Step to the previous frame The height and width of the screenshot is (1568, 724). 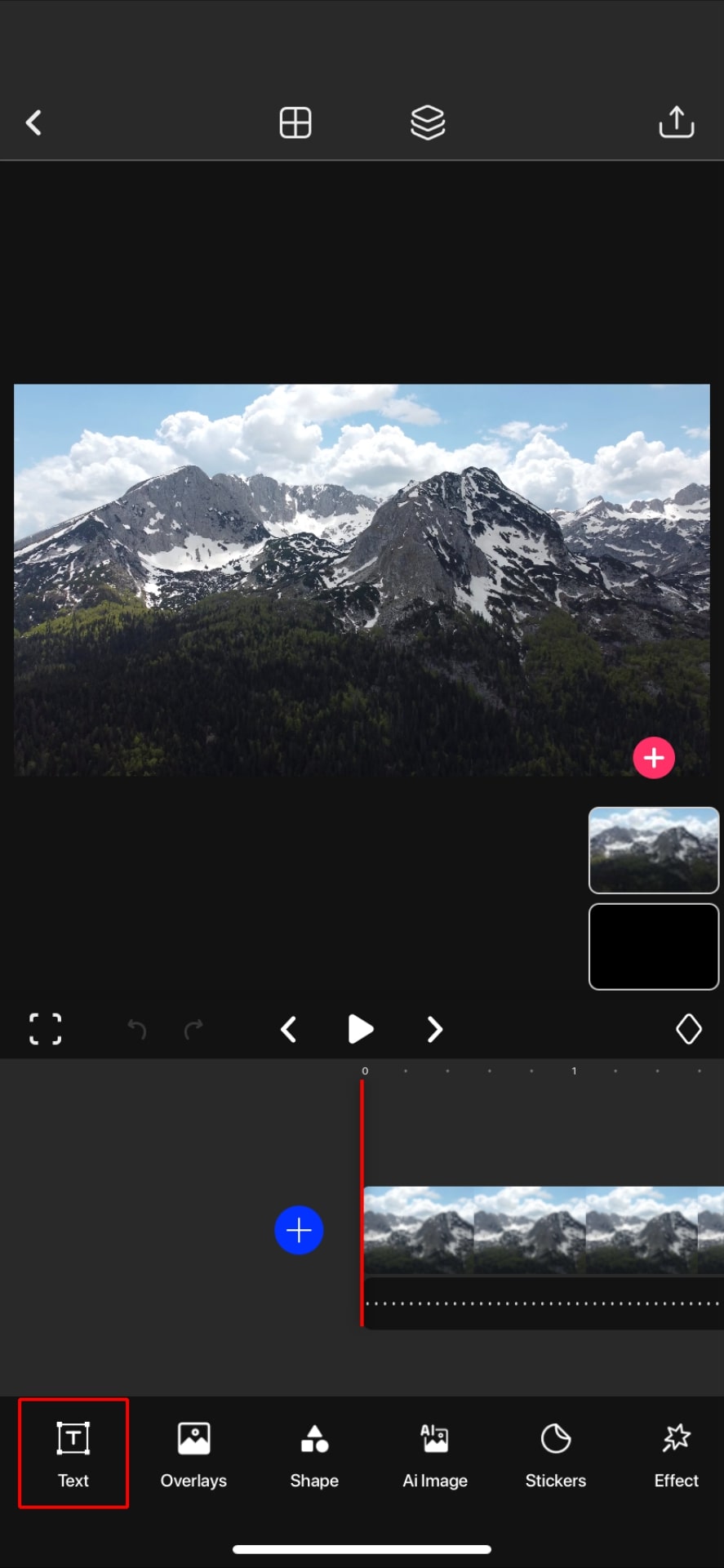(x=288, y=1029)
